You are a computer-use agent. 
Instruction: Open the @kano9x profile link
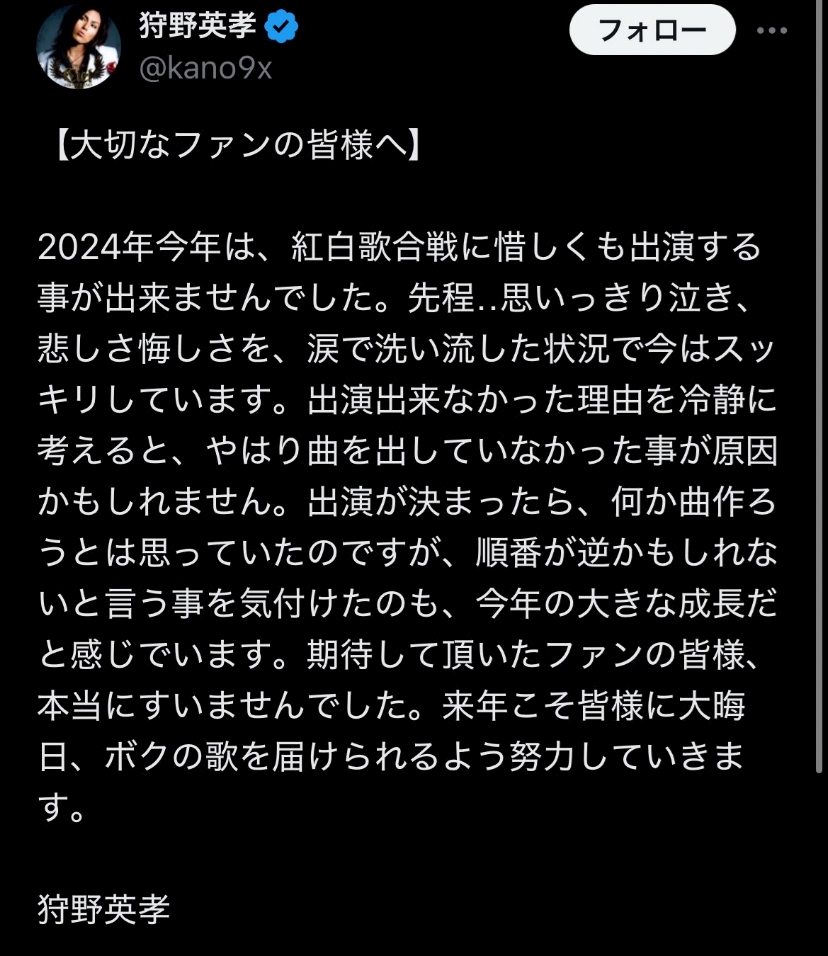click(205, 68)
